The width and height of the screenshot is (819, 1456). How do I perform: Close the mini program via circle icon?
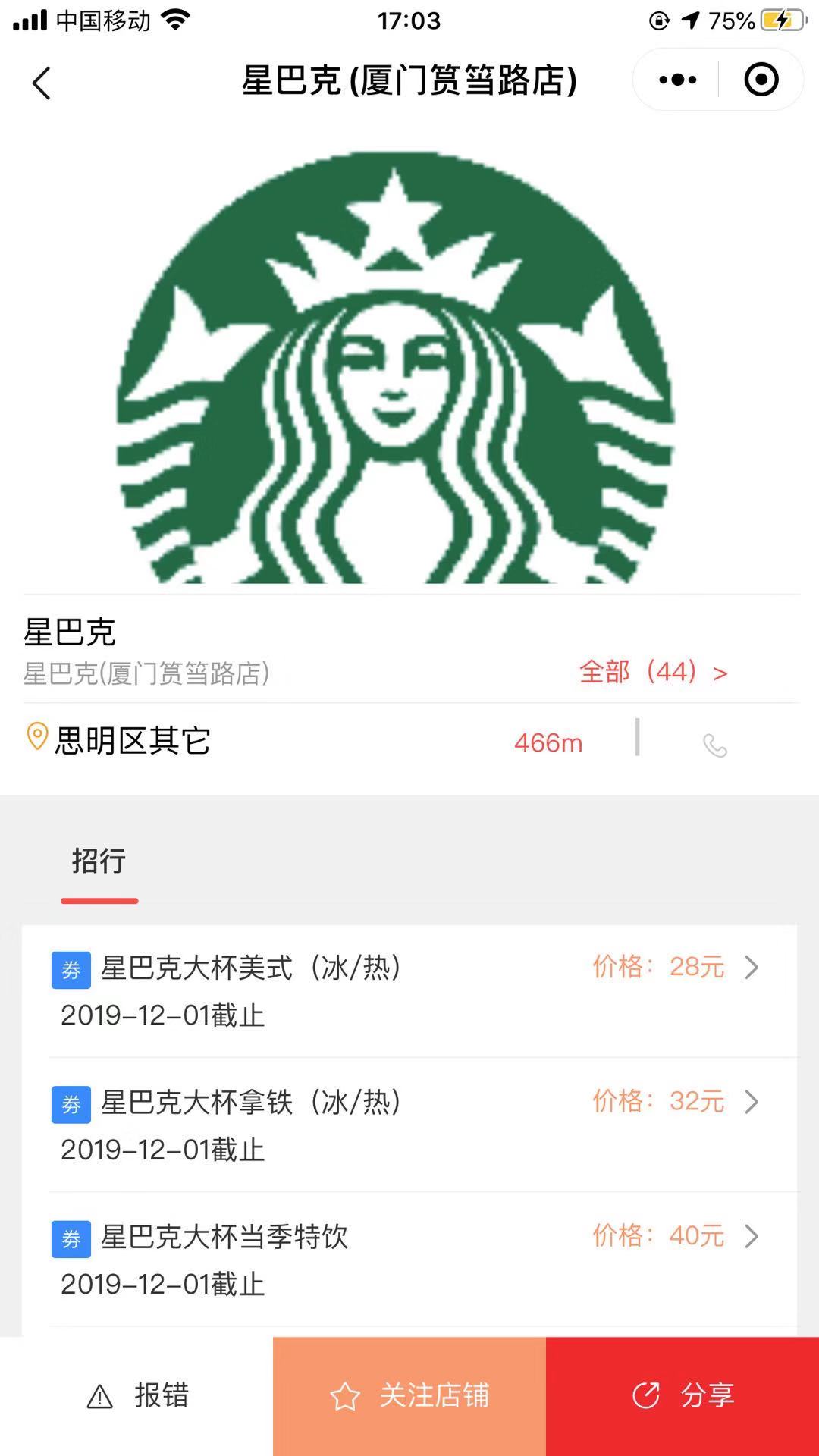click(x=761, y=80)
